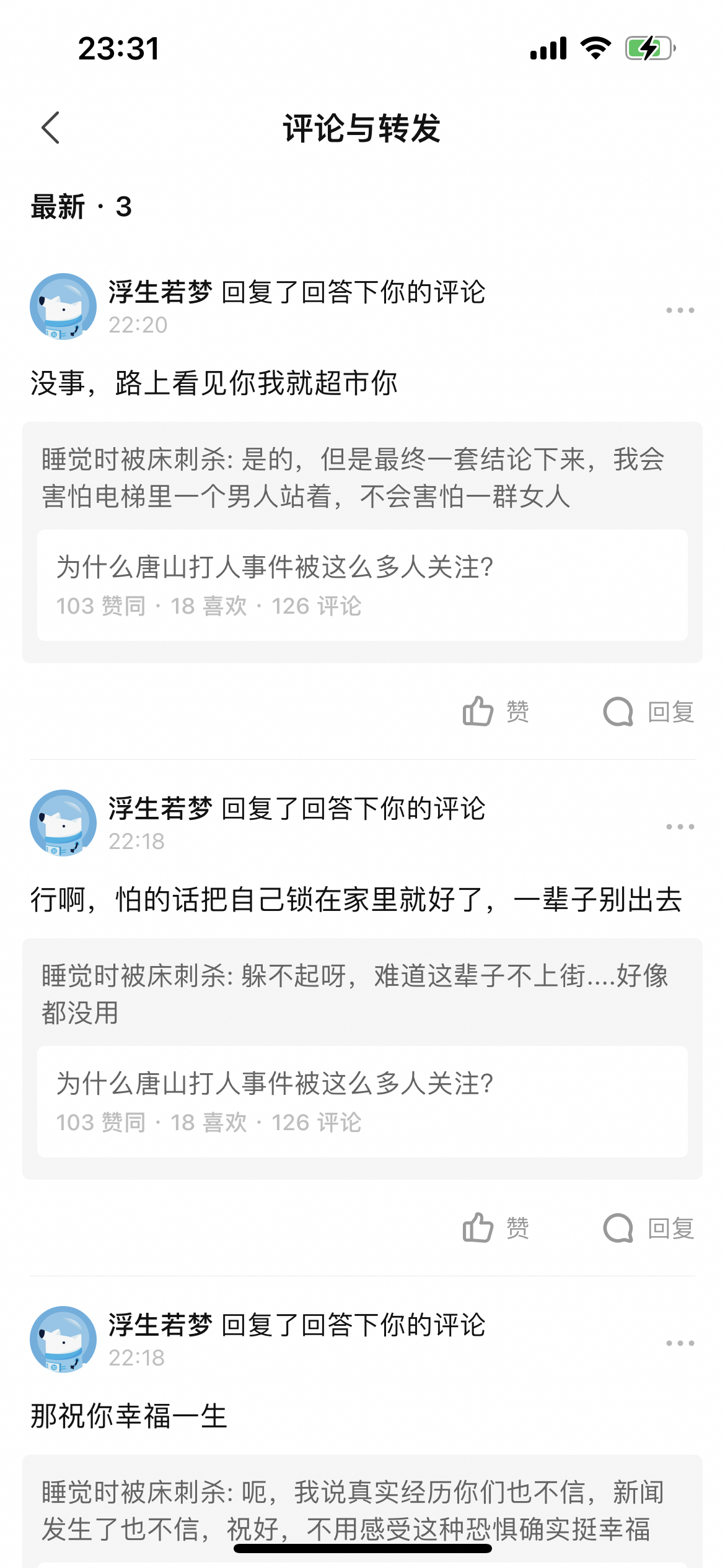Open 浮生若梦's avatar on reply 那祝你幸福一生

tap(63, 1339)
